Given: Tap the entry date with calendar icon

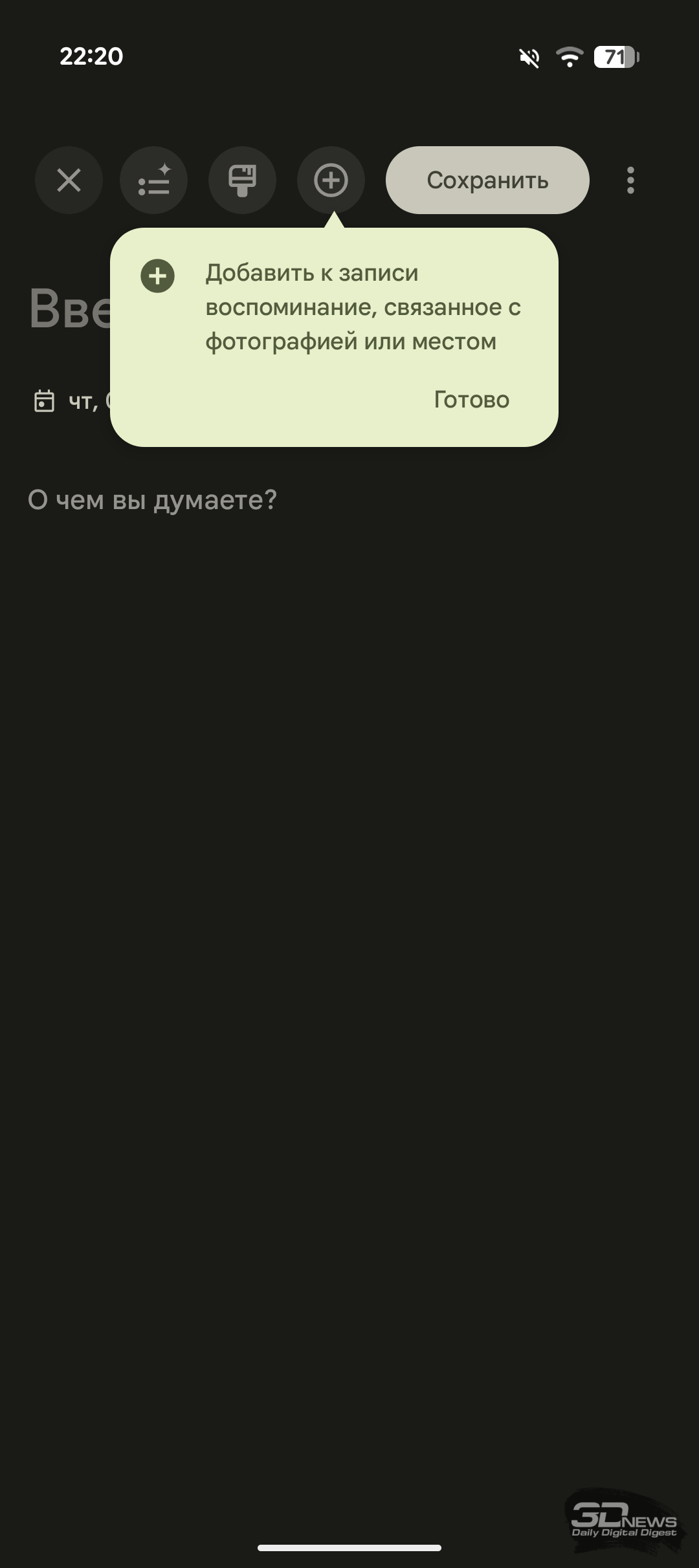Looking at the screenshot, I should pyautogui.click(x=71, y=401).
